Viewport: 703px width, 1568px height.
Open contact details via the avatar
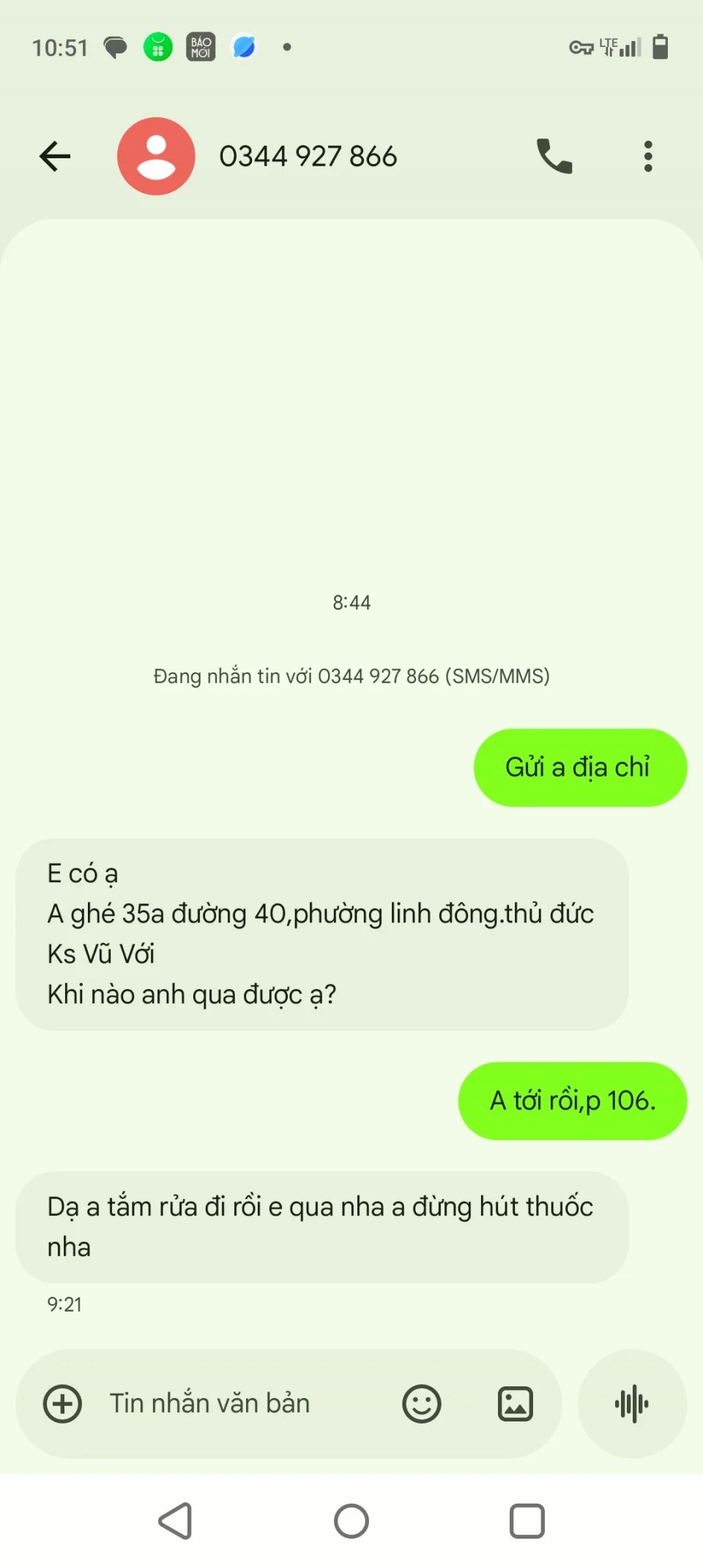click(x=156, y=156)
